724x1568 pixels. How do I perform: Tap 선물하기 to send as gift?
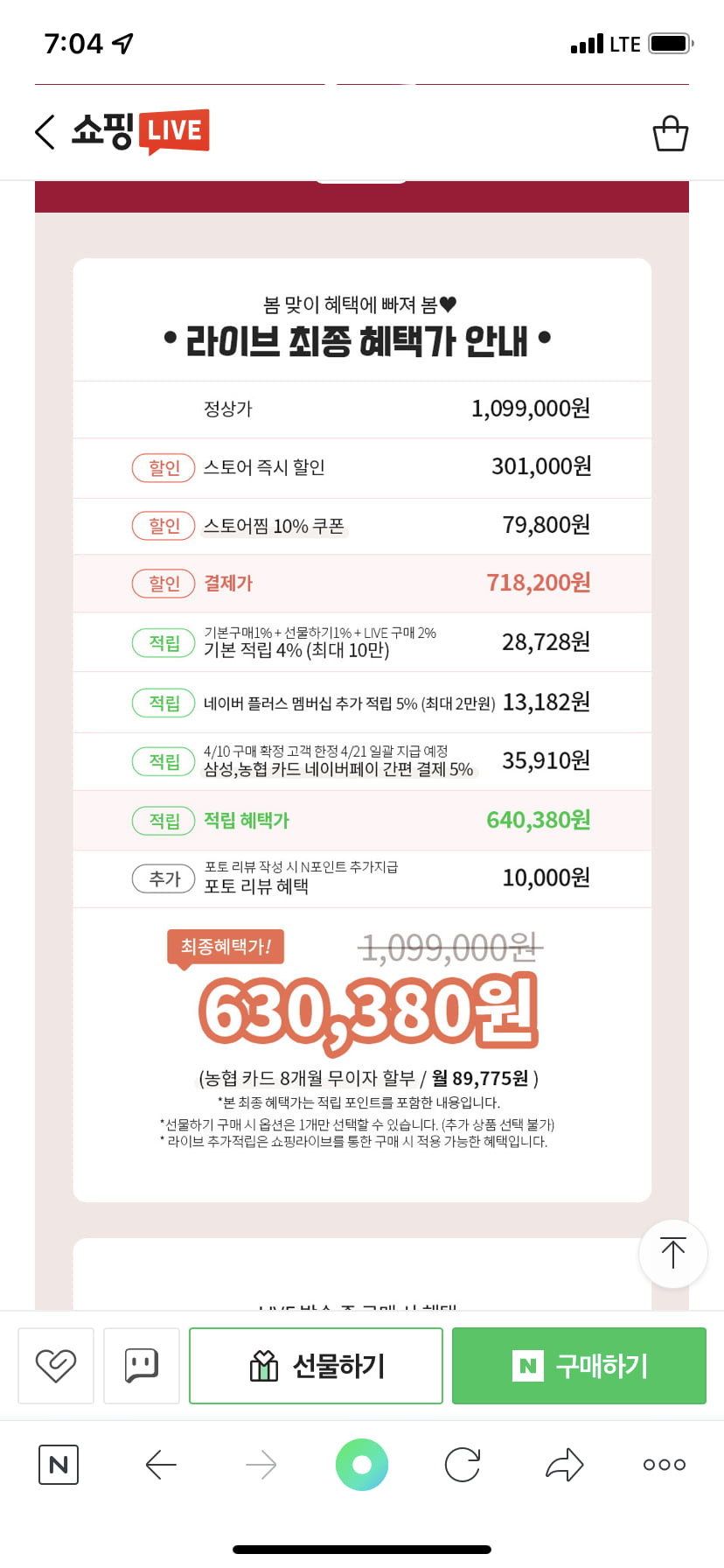point(316,1365)
